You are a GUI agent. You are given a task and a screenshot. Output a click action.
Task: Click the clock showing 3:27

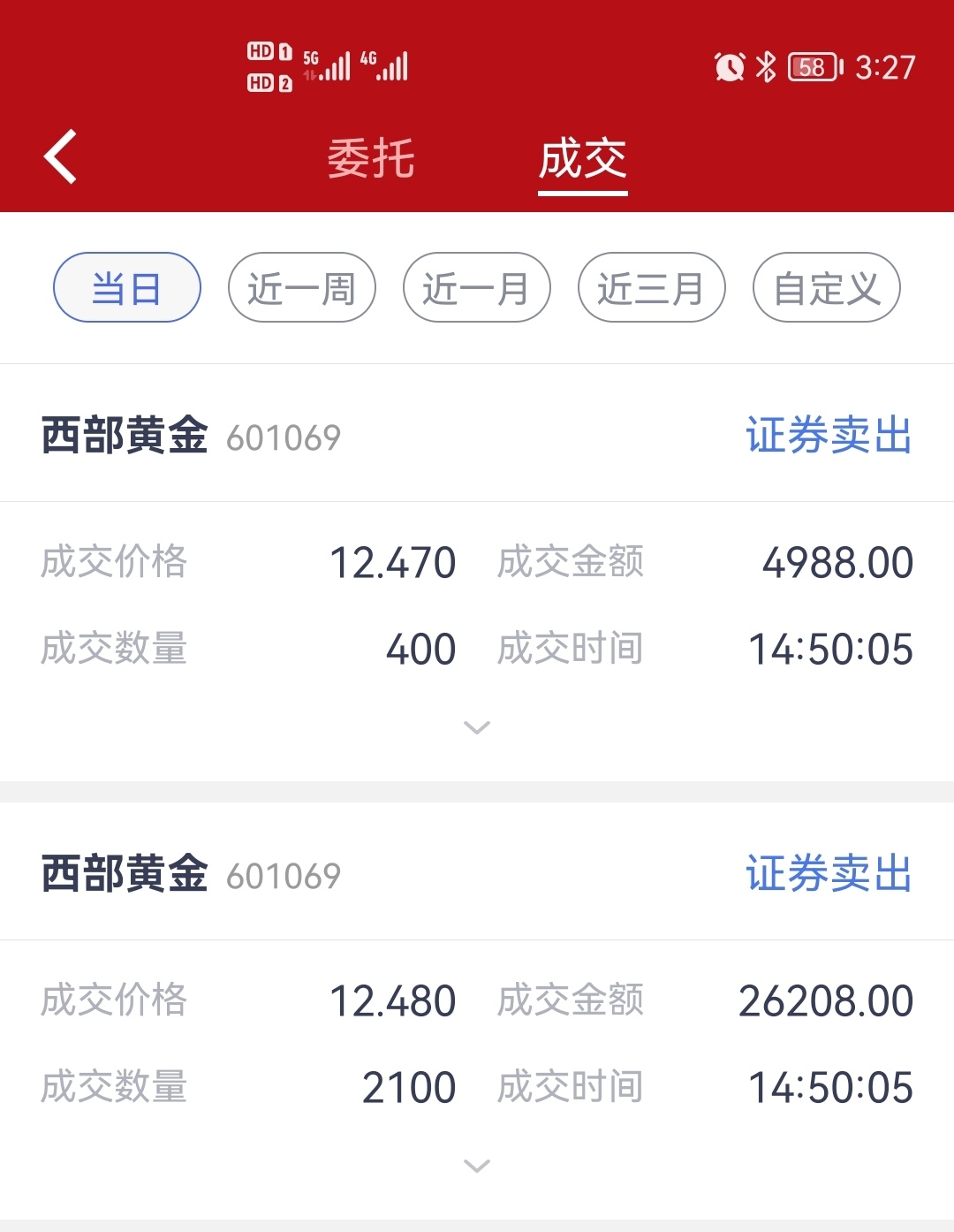pos(886,64)
